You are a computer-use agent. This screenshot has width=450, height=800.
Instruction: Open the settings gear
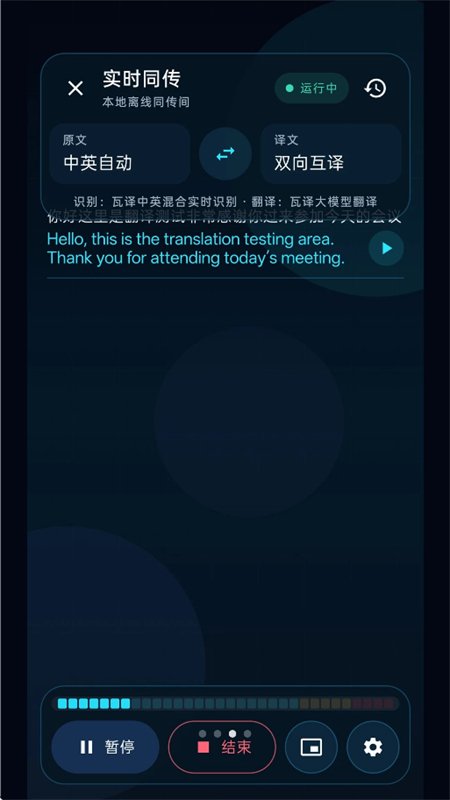point(373,747)
